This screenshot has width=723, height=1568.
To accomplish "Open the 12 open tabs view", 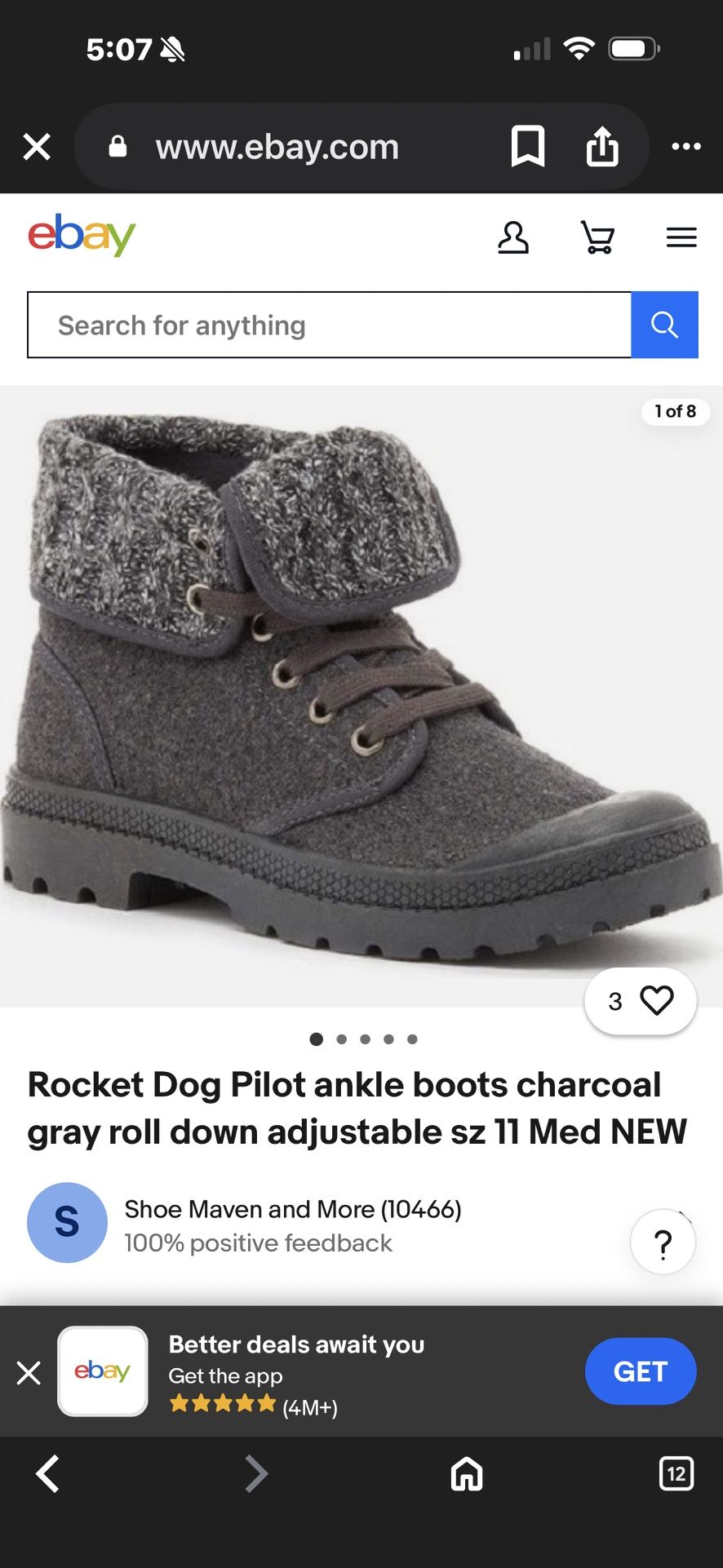I will pyautogui.click(x=676, y=1474).
